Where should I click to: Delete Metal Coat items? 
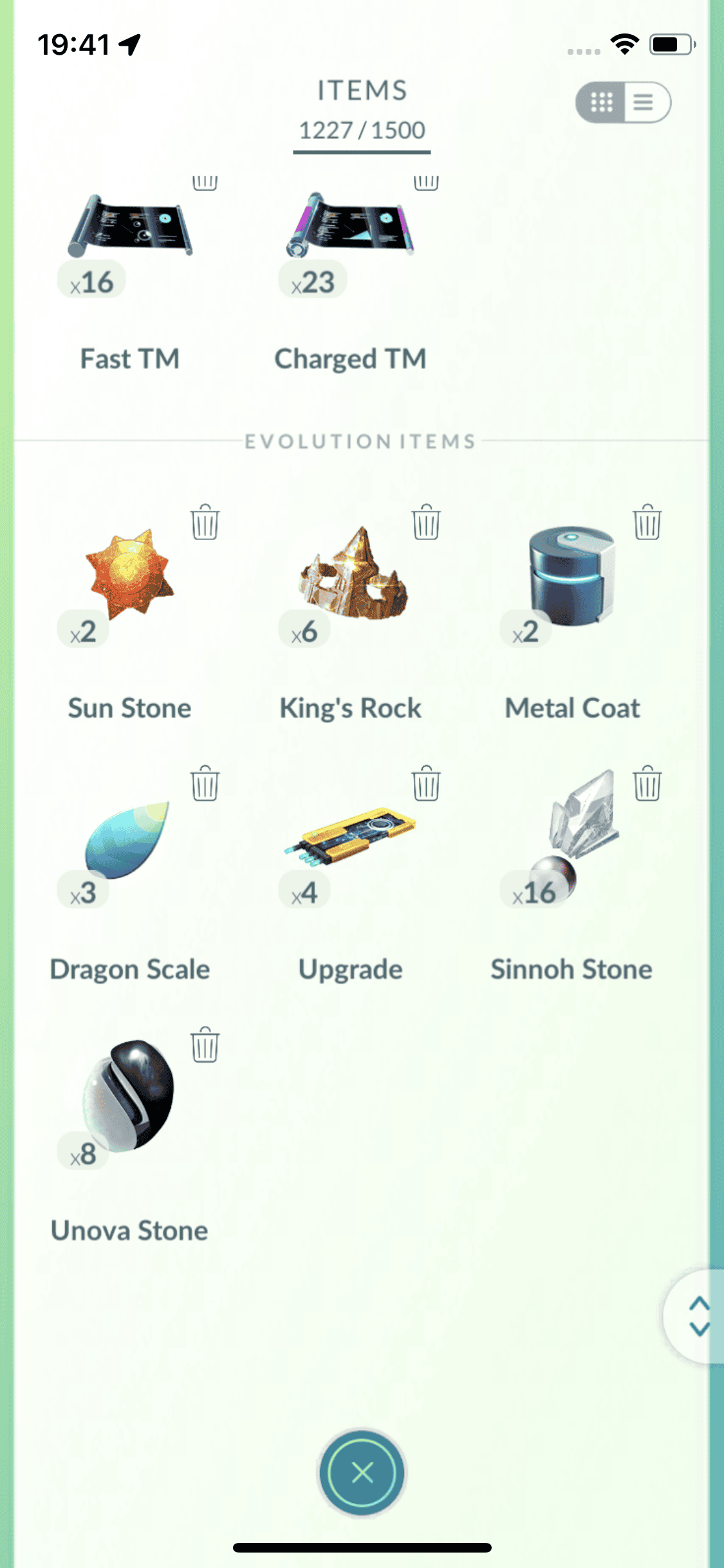(647, 522)
